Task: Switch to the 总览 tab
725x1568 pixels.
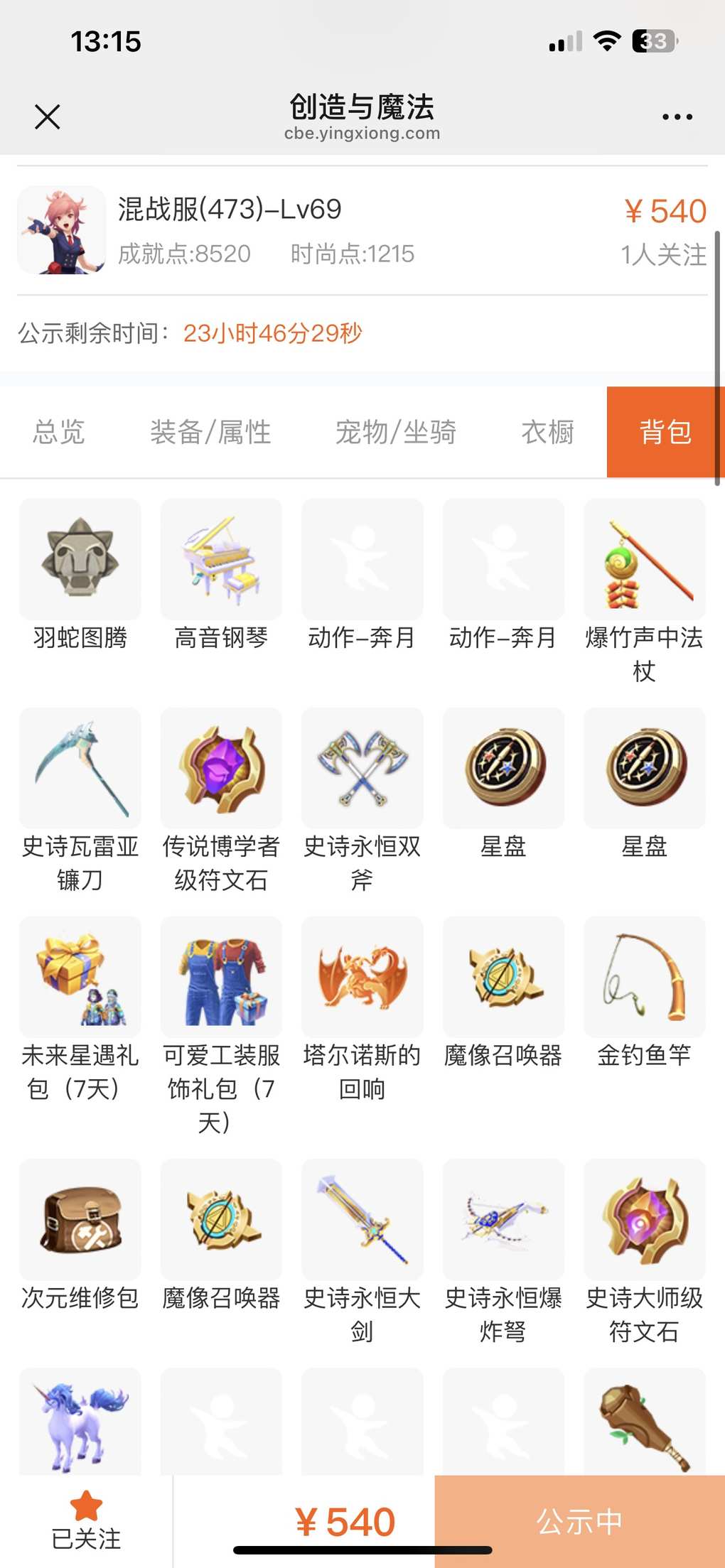Action: click(59, 432)
